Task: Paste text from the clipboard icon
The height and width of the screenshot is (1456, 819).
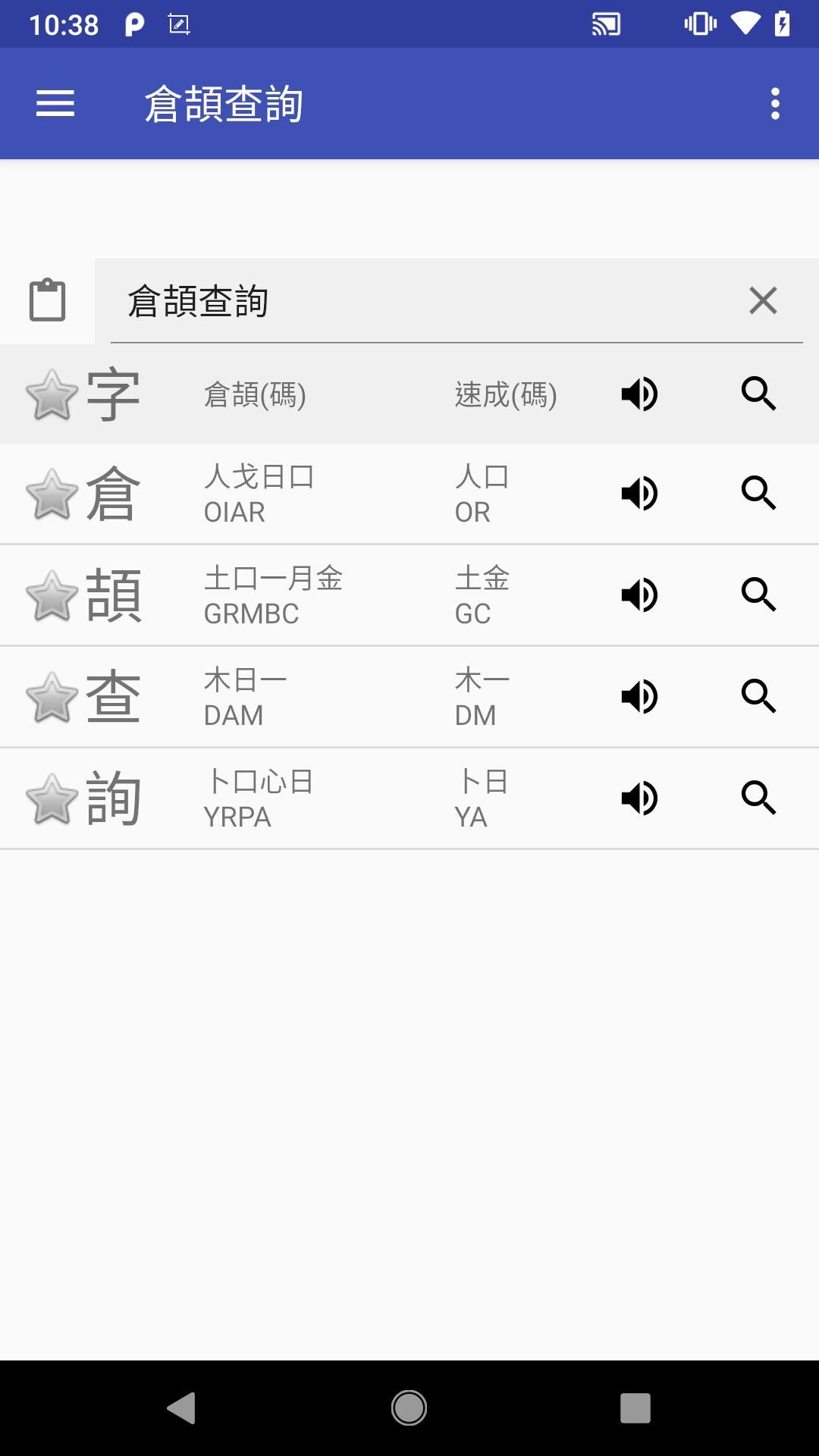Action: tap(47, 300)
